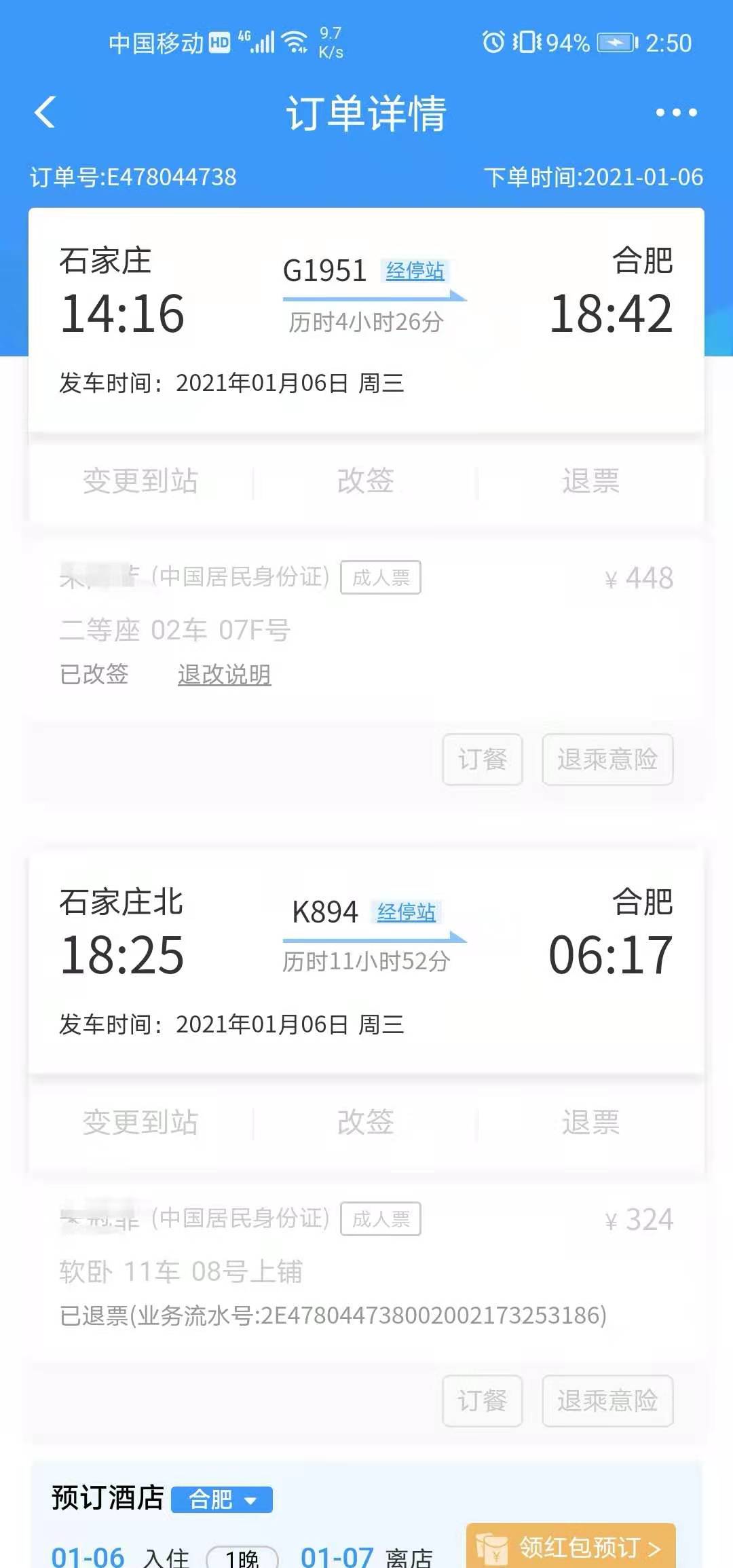Tap 退乘意险 for the 二等座 ticket
This screenshot has height=1568, width=733.
pyautogui.click(x=607, y=760)
